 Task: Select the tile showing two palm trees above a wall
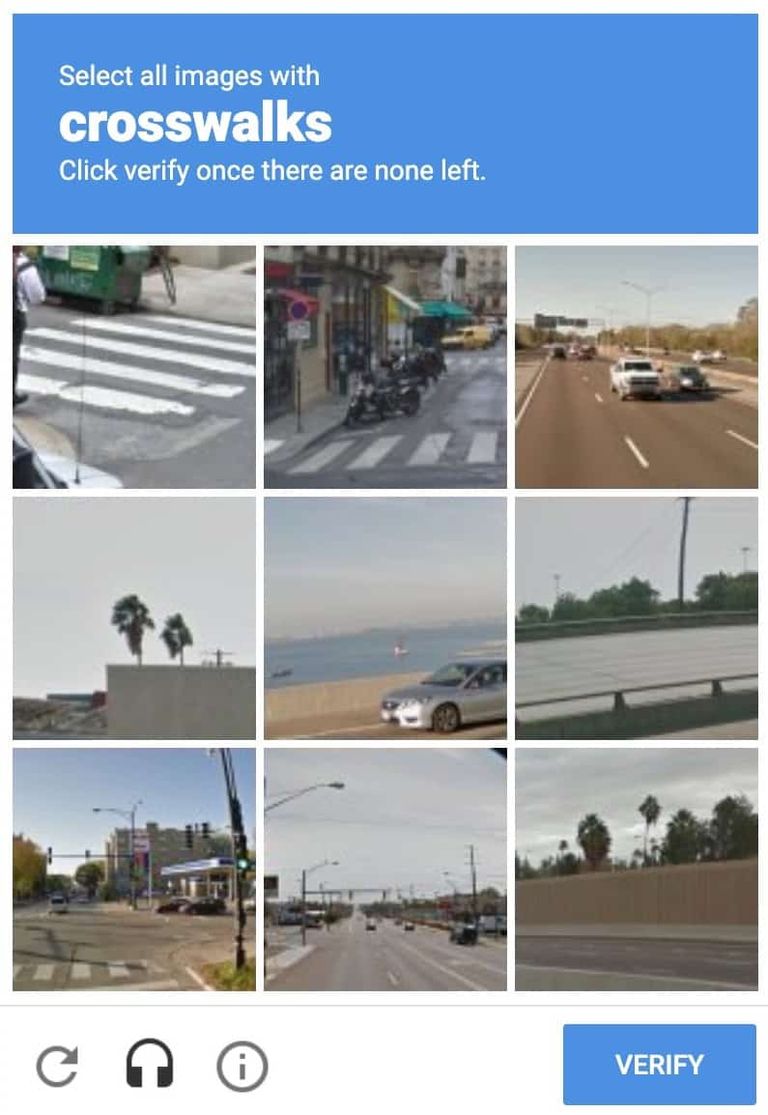(x=135, y=617)
